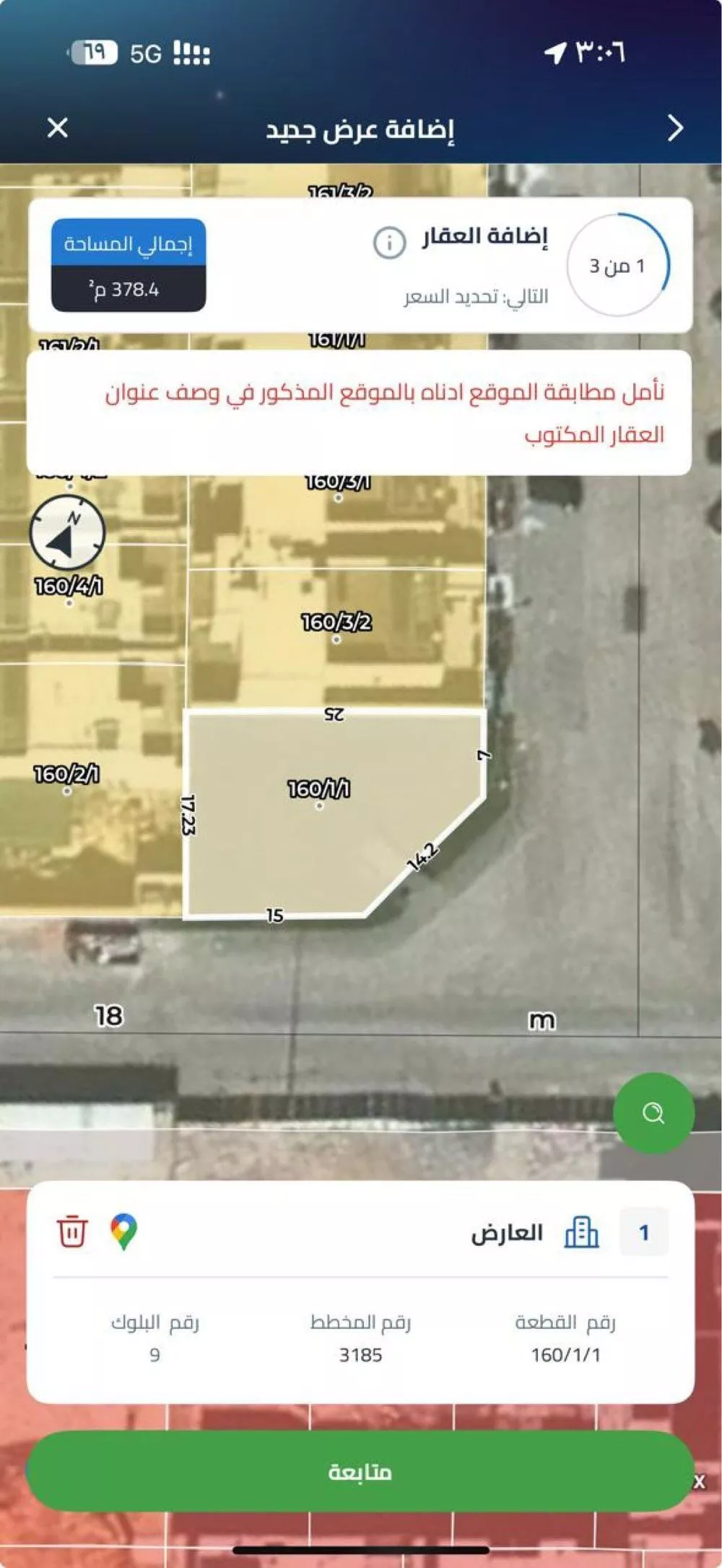Click the battery indicator showing 69

[x=95, y=51]
